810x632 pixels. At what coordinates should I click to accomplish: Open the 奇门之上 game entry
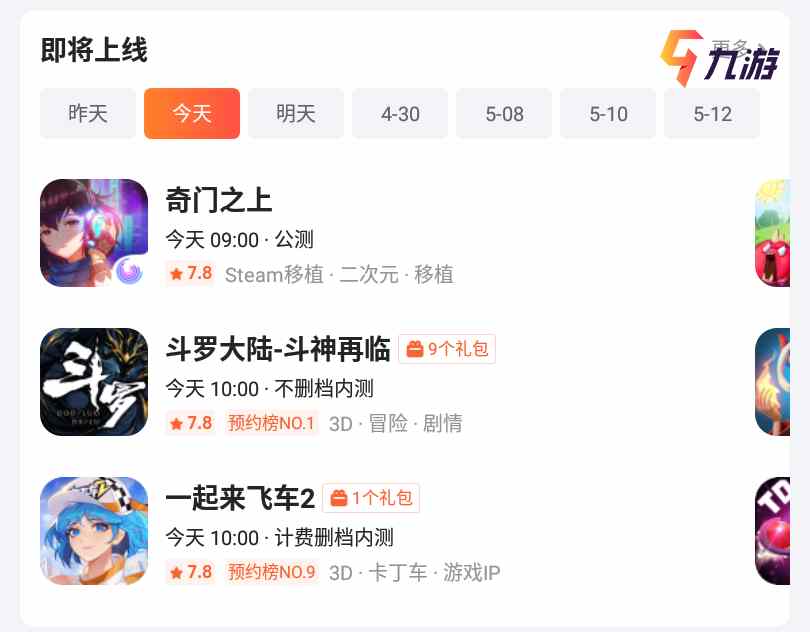(x=219, y=200)
